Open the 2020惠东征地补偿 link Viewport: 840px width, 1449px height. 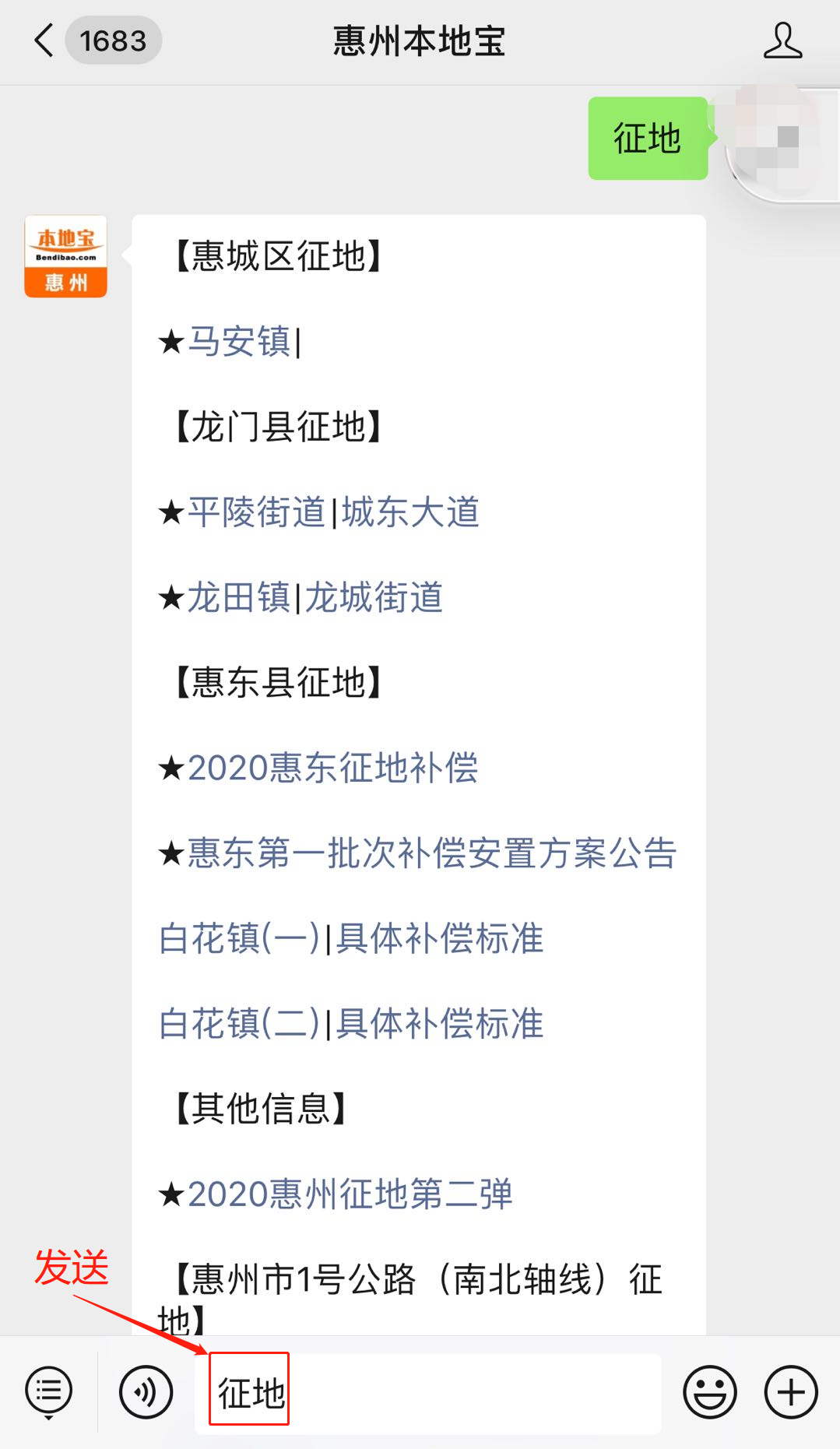click(333, 768)
